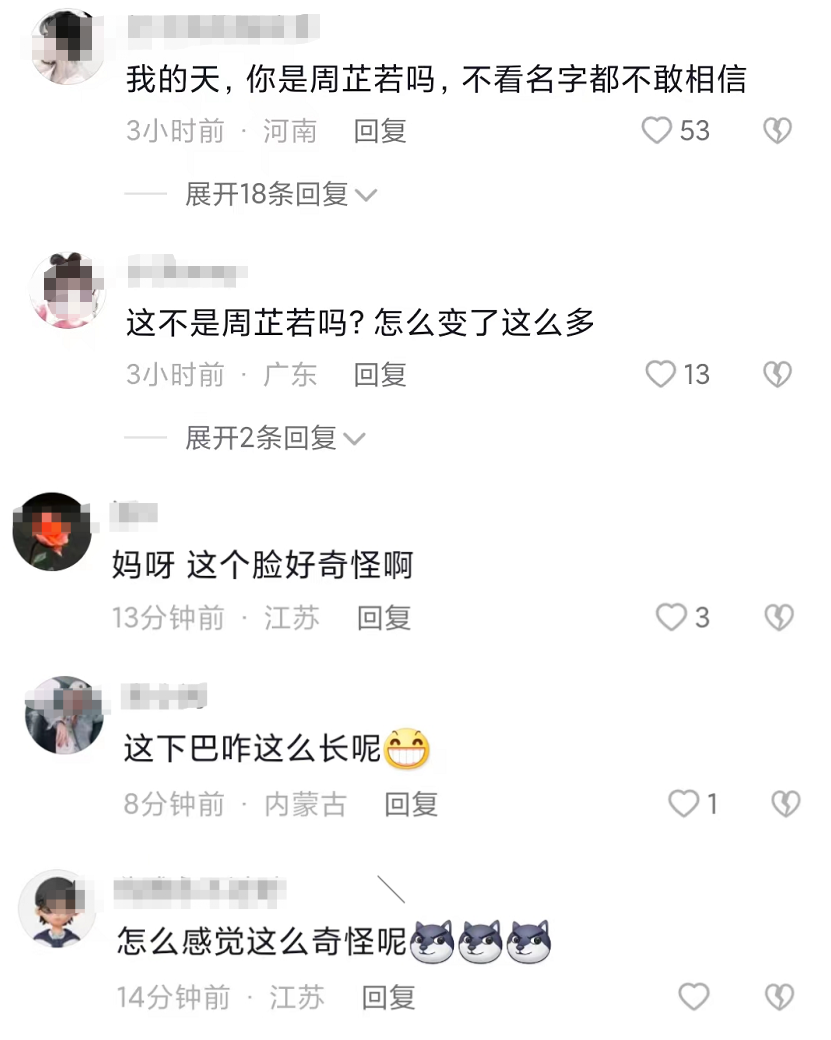Screen dimensions: 831x1040
Task: Dislike the comment from 内蒙古
Action: pyautogui.click(x=785, y=804)
